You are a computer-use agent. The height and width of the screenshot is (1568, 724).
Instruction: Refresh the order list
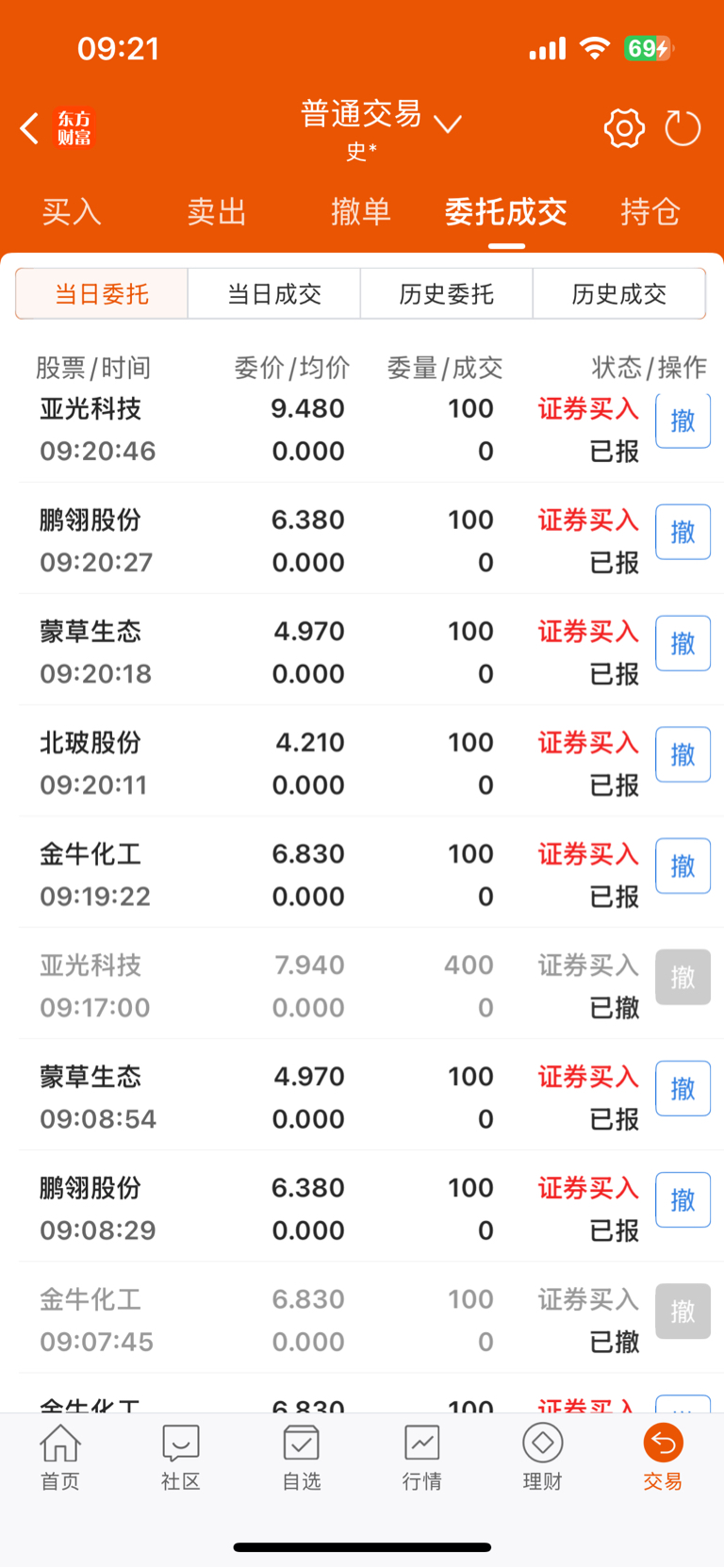pyautogui.click(x=683, y=128)
